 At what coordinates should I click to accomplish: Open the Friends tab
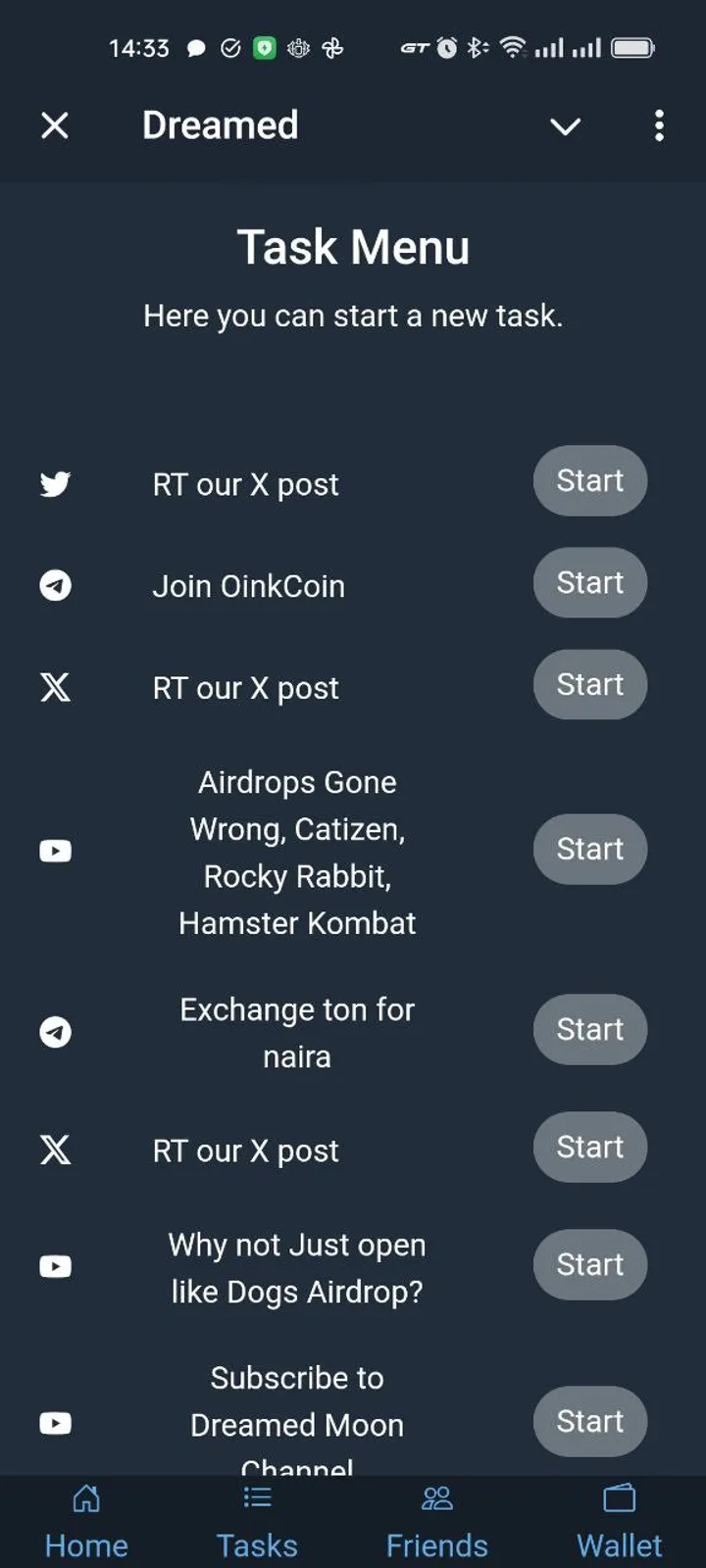coord(436,1522)
